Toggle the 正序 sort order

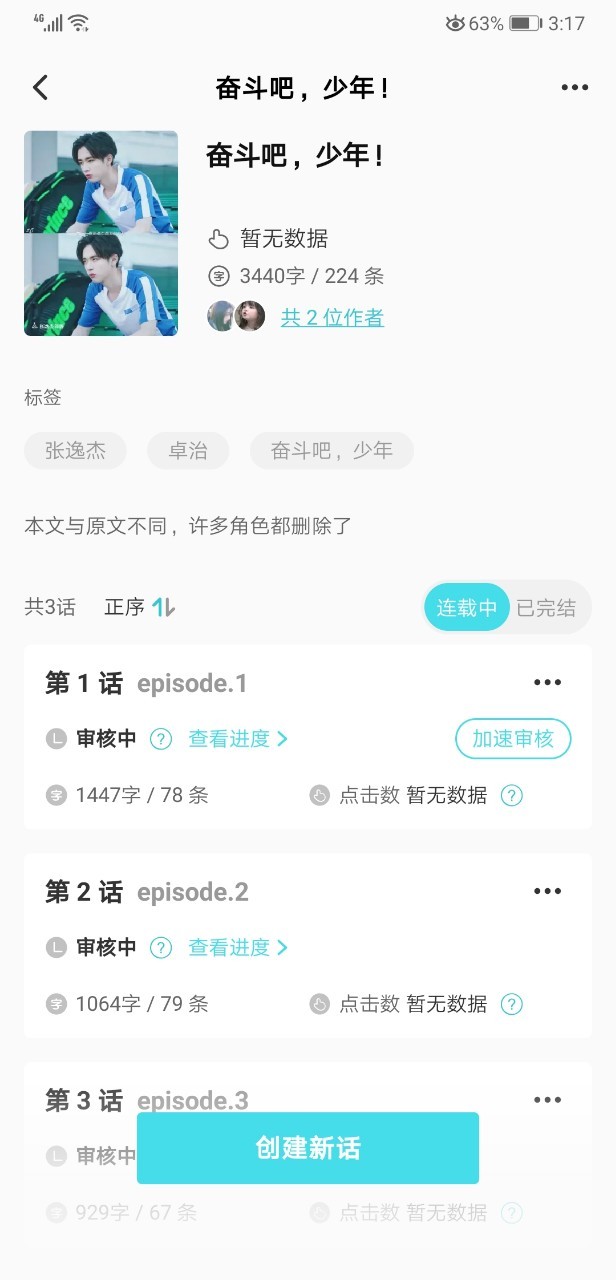[x=140, y=607]
